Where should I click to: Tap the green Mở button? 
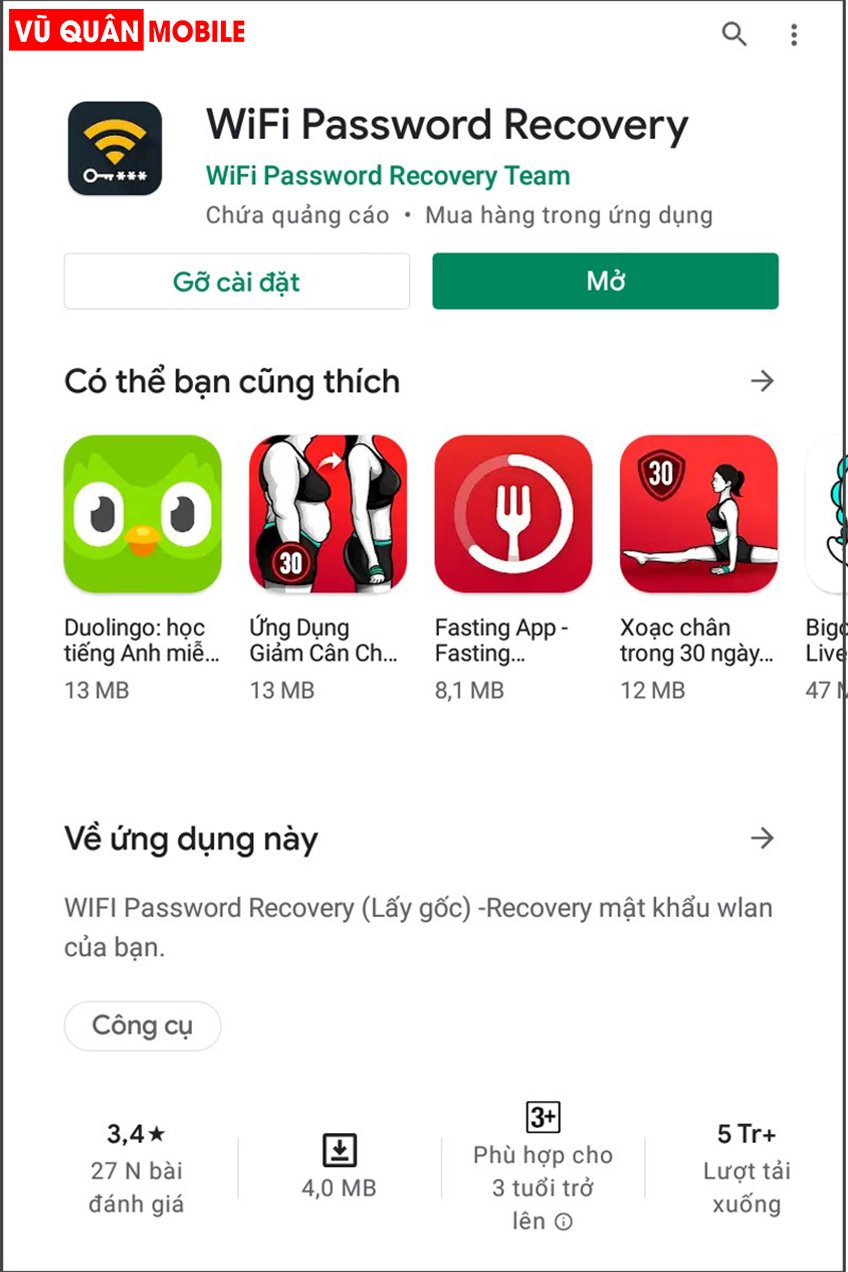tap(605, 281)
